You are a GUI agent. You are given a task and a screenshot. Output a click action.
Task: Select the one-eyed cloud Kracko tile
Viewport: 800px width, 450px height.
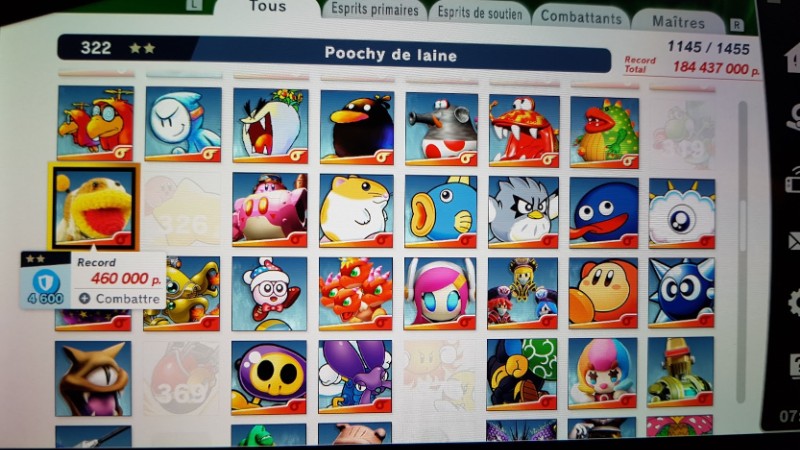point(681,213)
